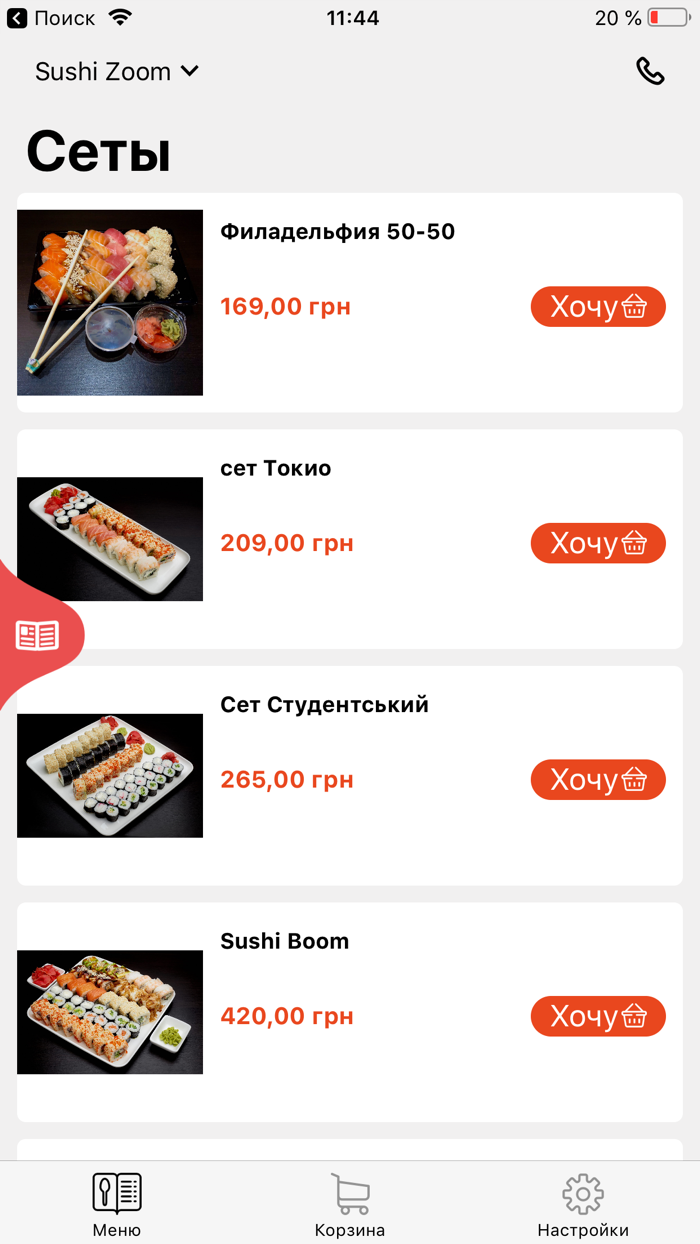Call the restaurant via phone icon
This screenshot has height=1244, width=700.
650,71
